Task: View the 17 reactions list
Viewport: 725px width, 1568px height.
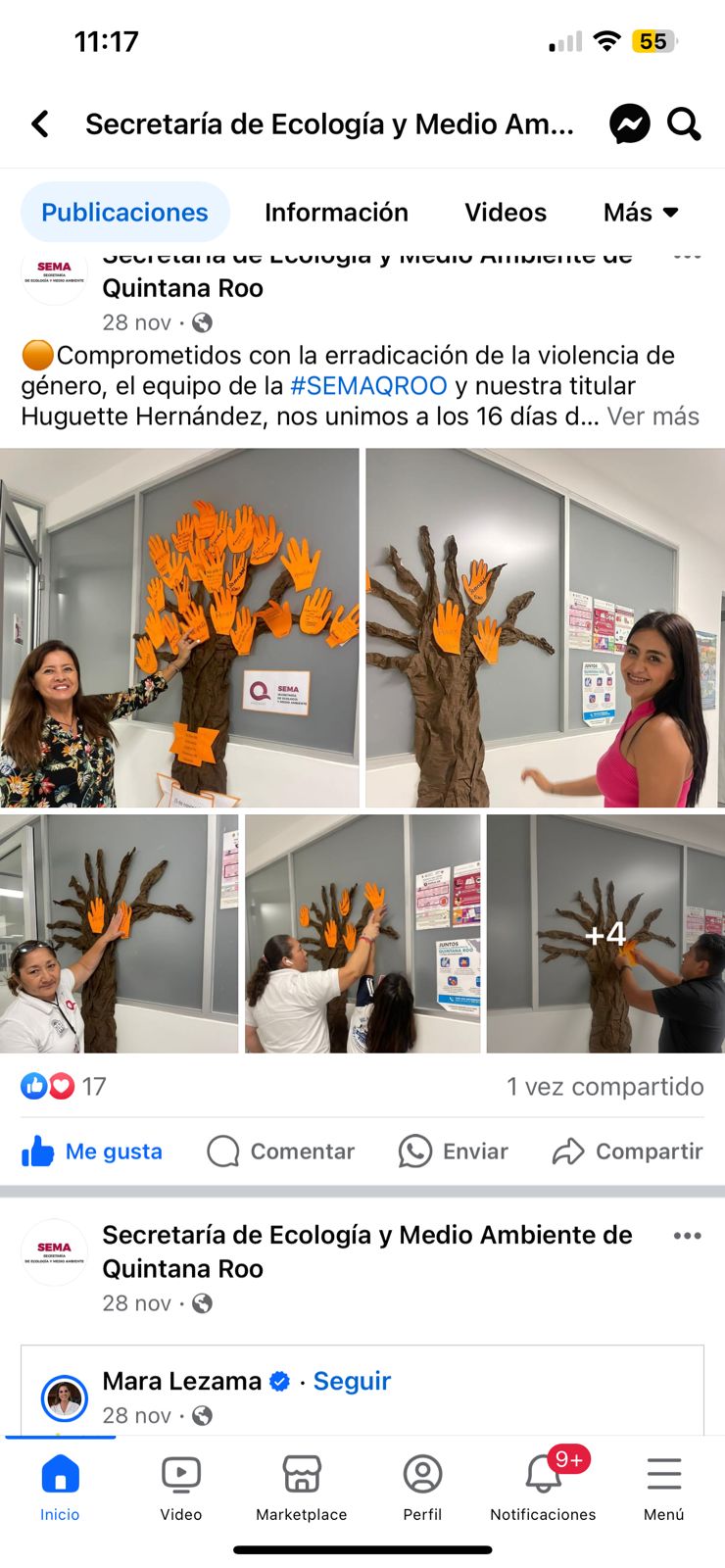Action: pos(64,1087)
